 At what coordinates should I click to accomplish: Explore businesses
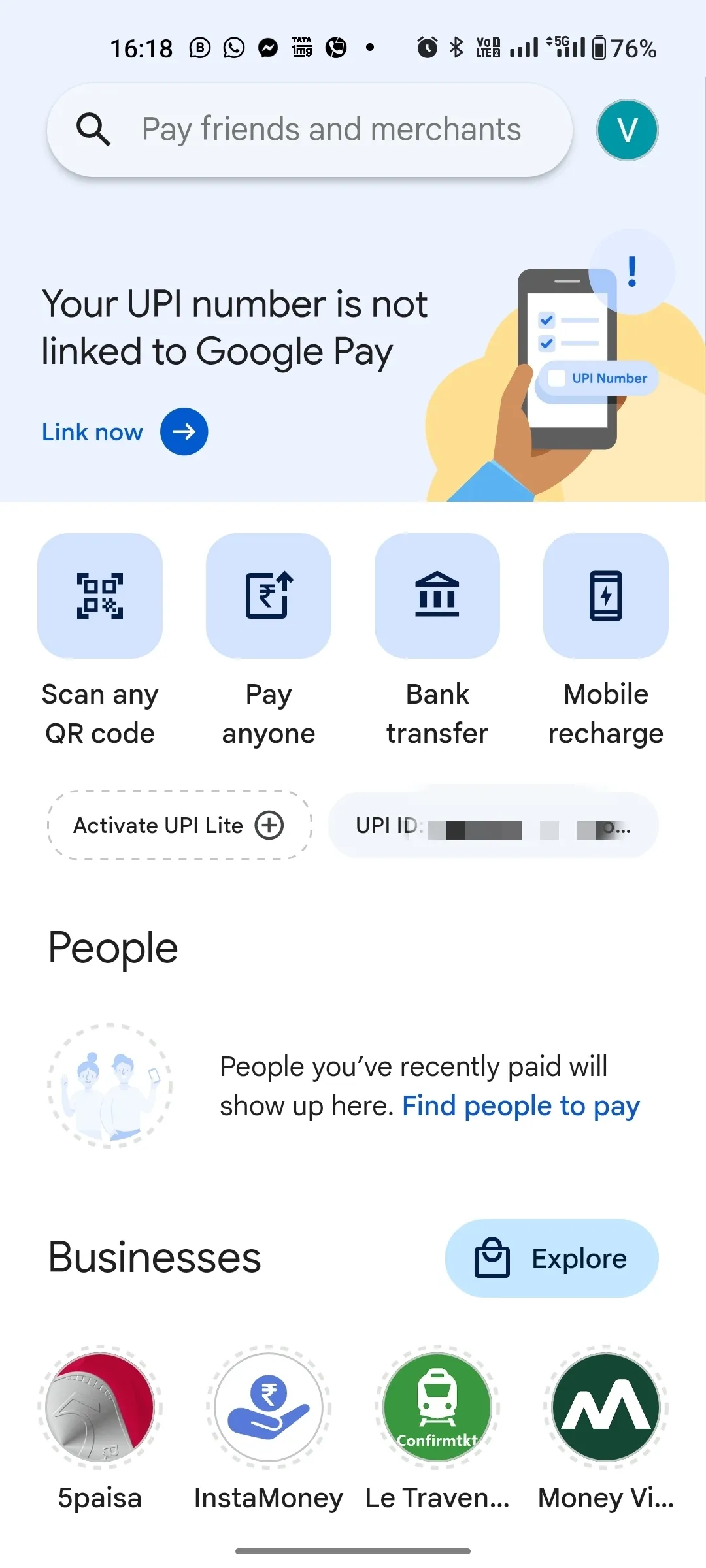coord(552,1258)
